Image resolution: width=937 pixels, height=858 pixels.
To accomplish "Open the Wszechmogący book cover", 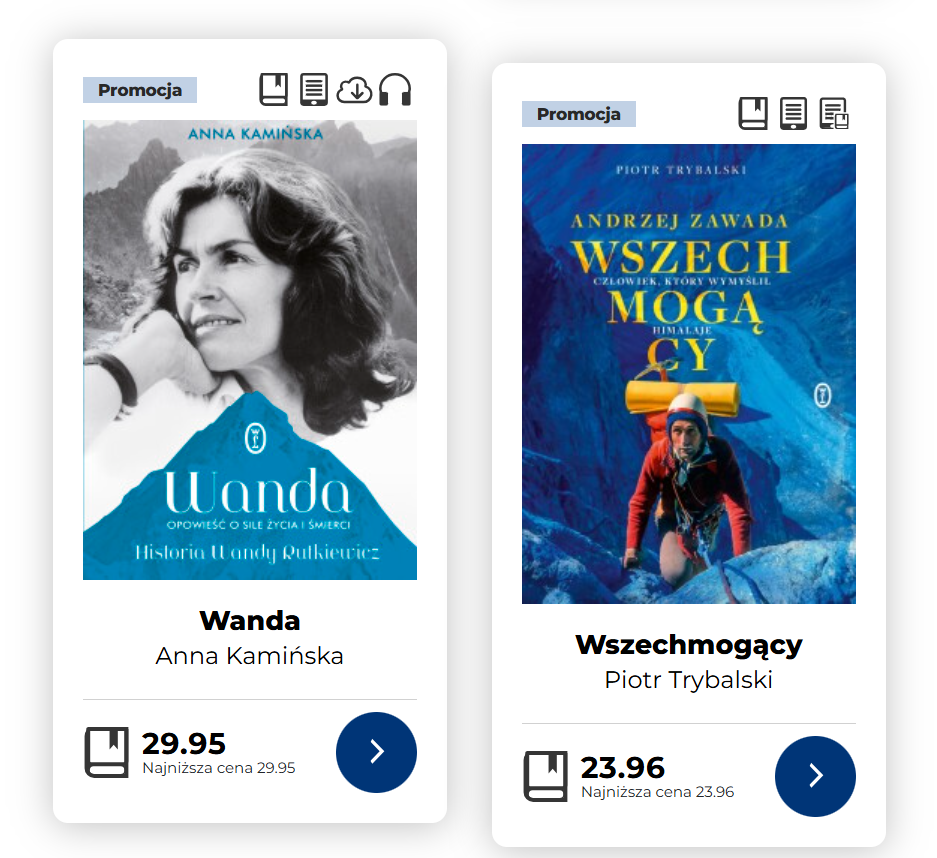I will (688, 374).
